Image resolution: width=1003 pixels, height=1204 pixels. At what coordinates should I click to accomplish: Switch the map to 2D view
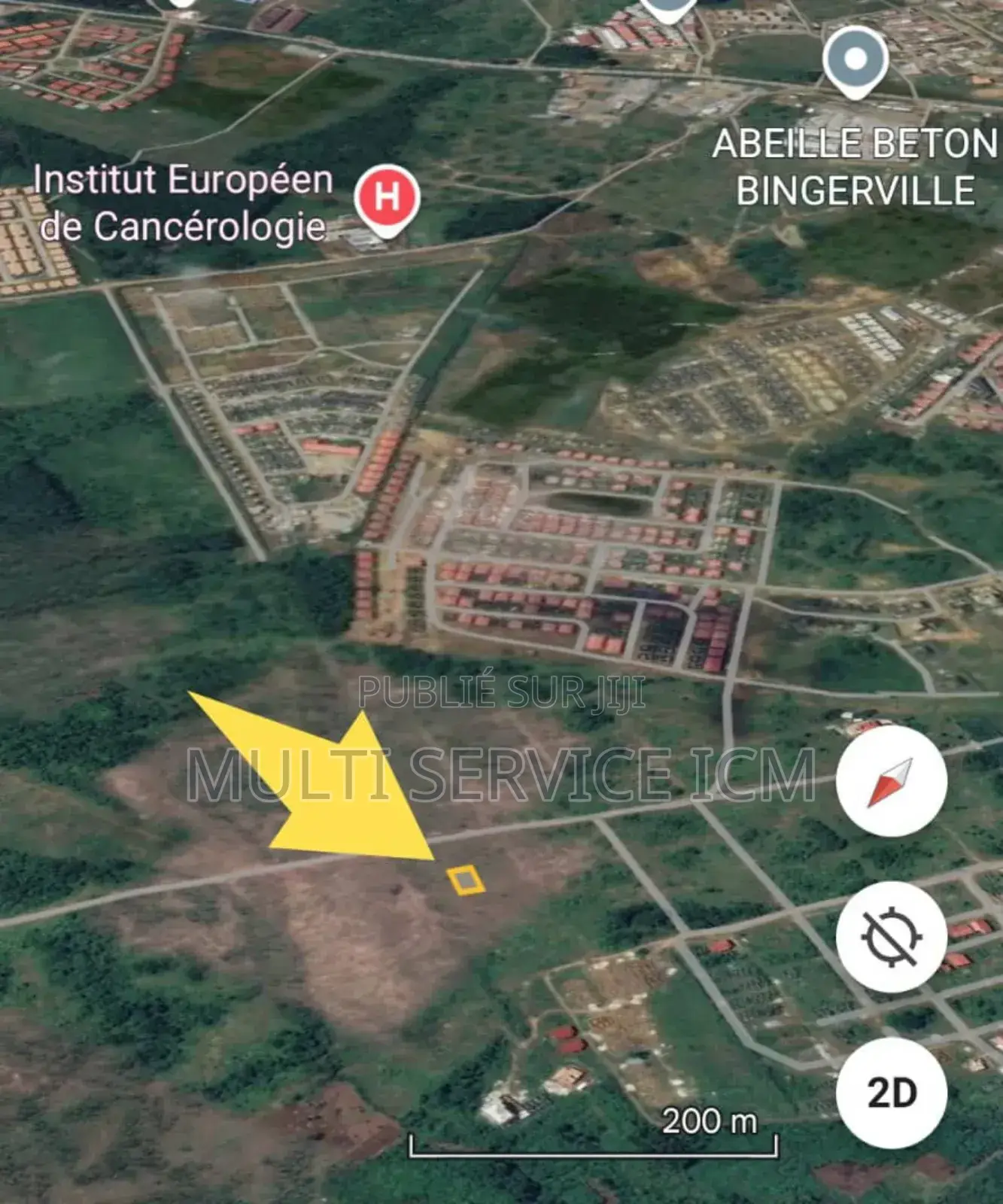pos(891,1093)
